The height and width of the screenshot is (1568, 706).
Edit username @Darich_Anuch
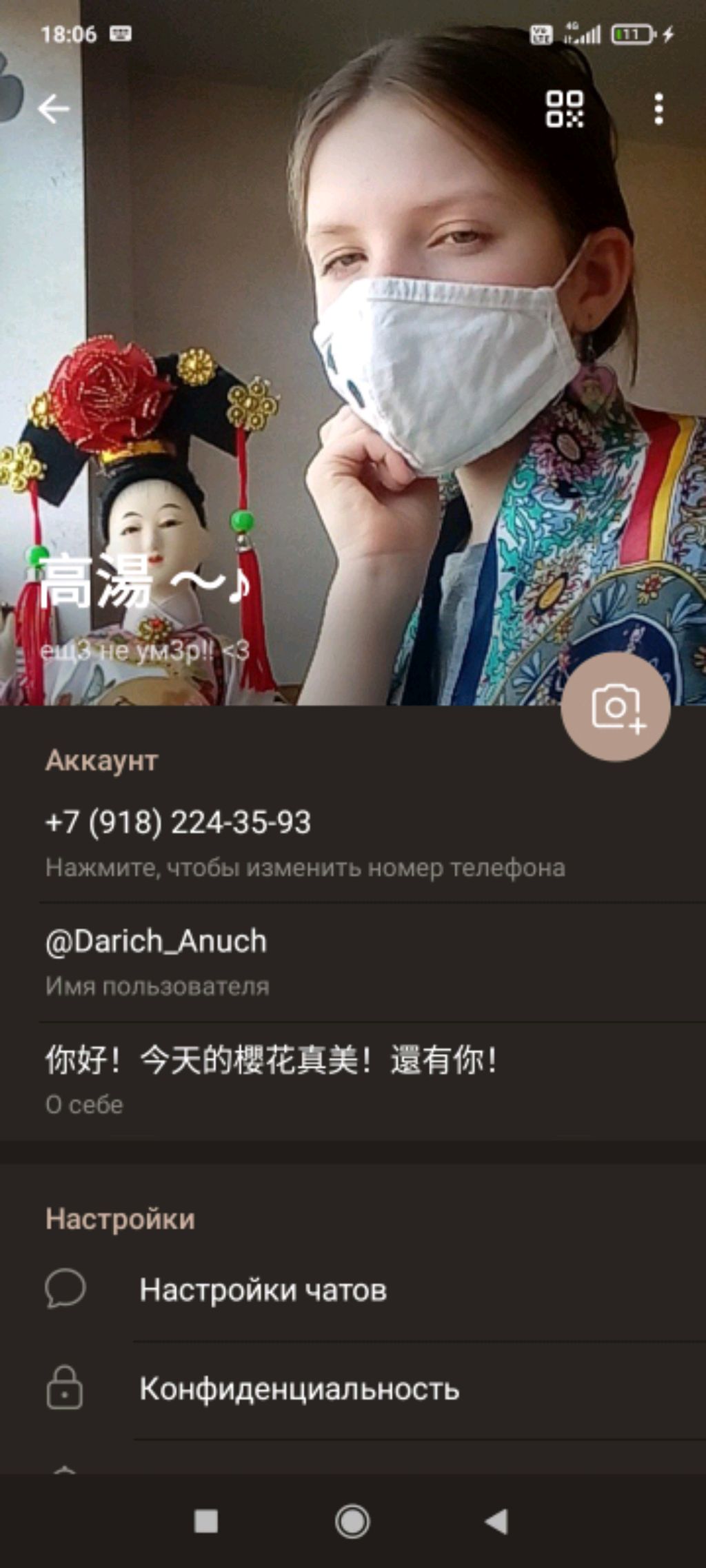point(303,961)
